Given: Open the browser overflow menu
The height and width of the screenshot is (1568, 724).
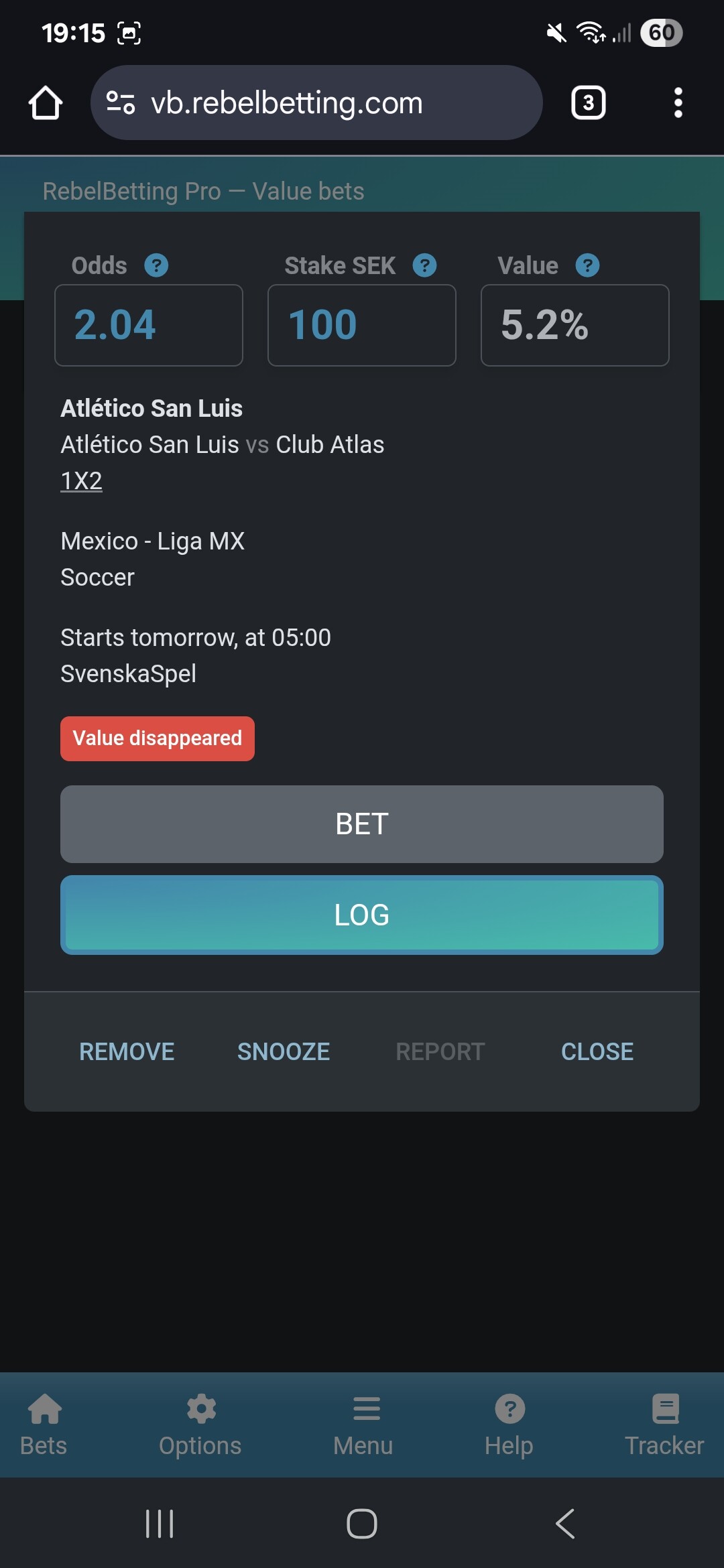Looking at the screenshot, I should pyautogui.click(x=678, y=103).
